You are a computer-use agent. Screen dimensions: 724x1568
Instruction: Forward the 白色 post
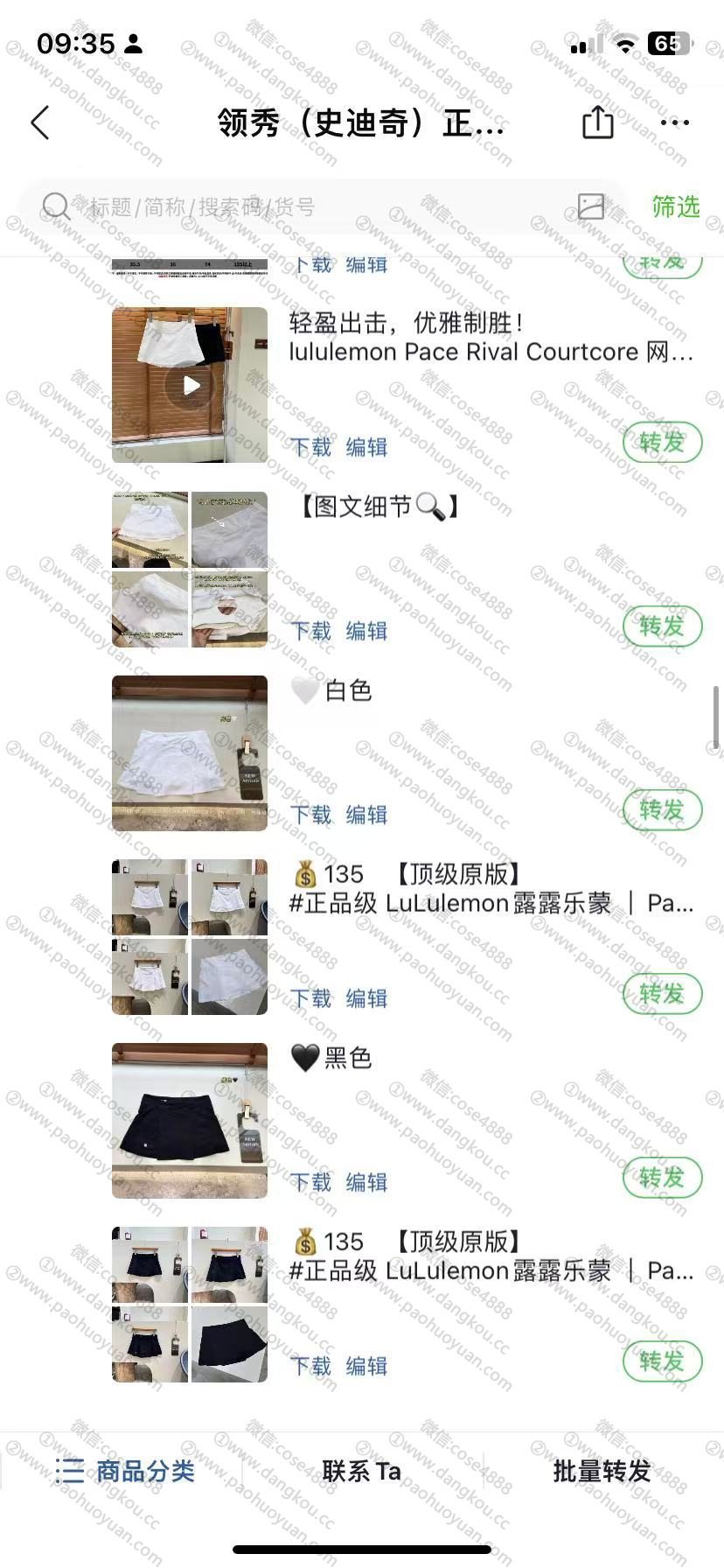coord(662,810)
